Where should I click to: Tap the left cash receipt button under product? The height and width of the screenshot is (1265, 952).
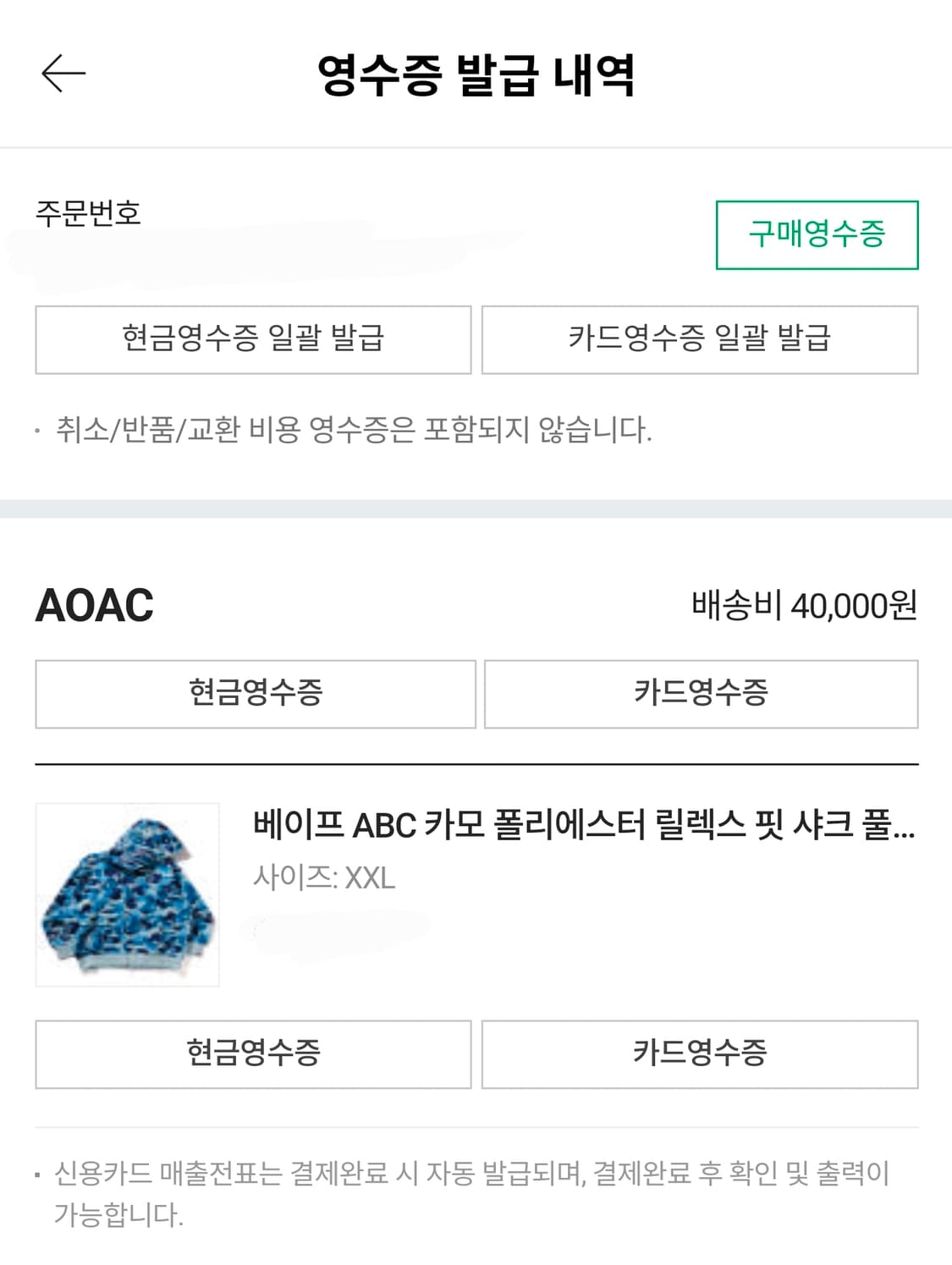(x=252, y=1054)
